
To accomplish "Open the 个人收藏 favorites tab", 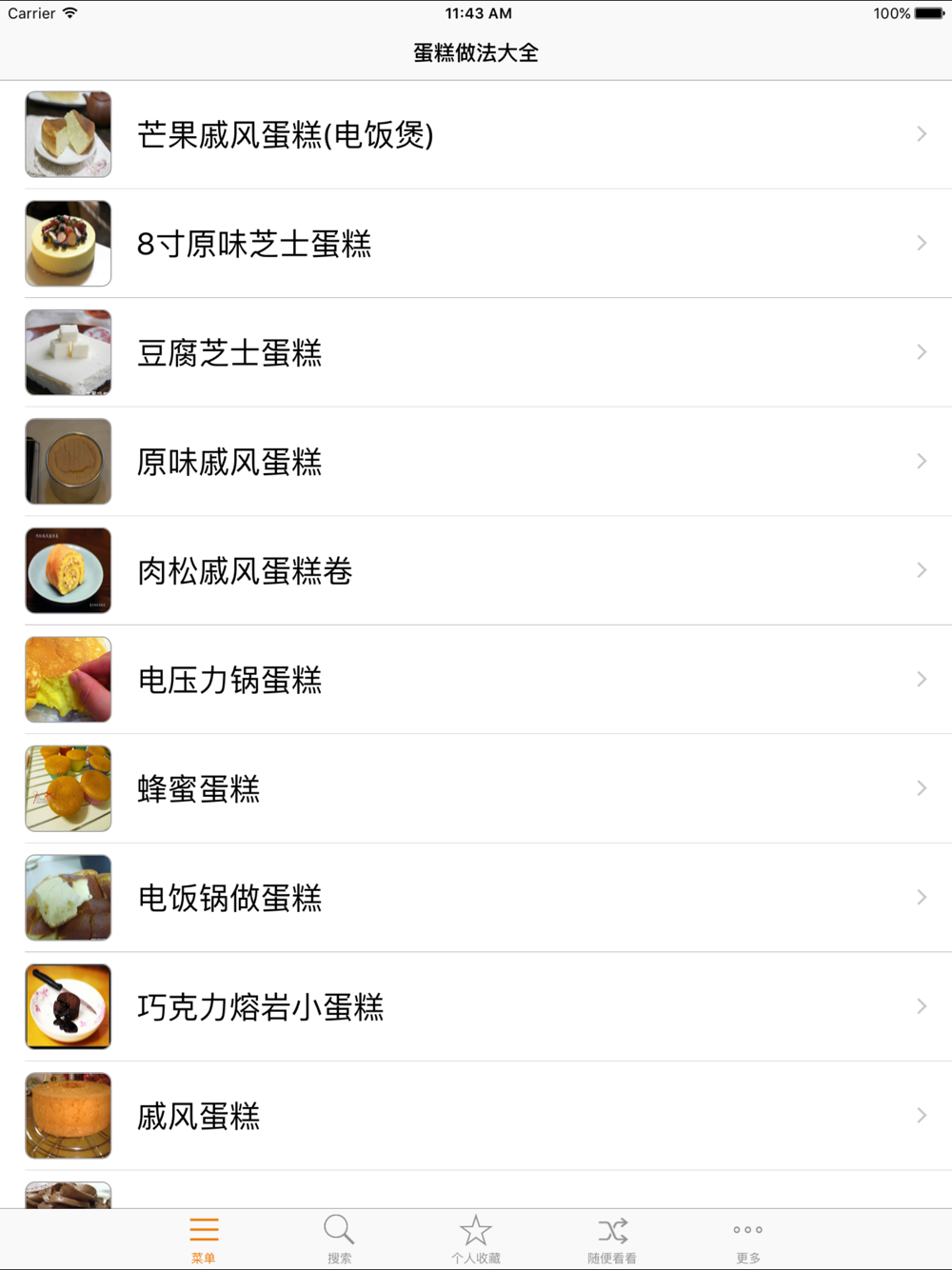I will [x=476, y=1240].
